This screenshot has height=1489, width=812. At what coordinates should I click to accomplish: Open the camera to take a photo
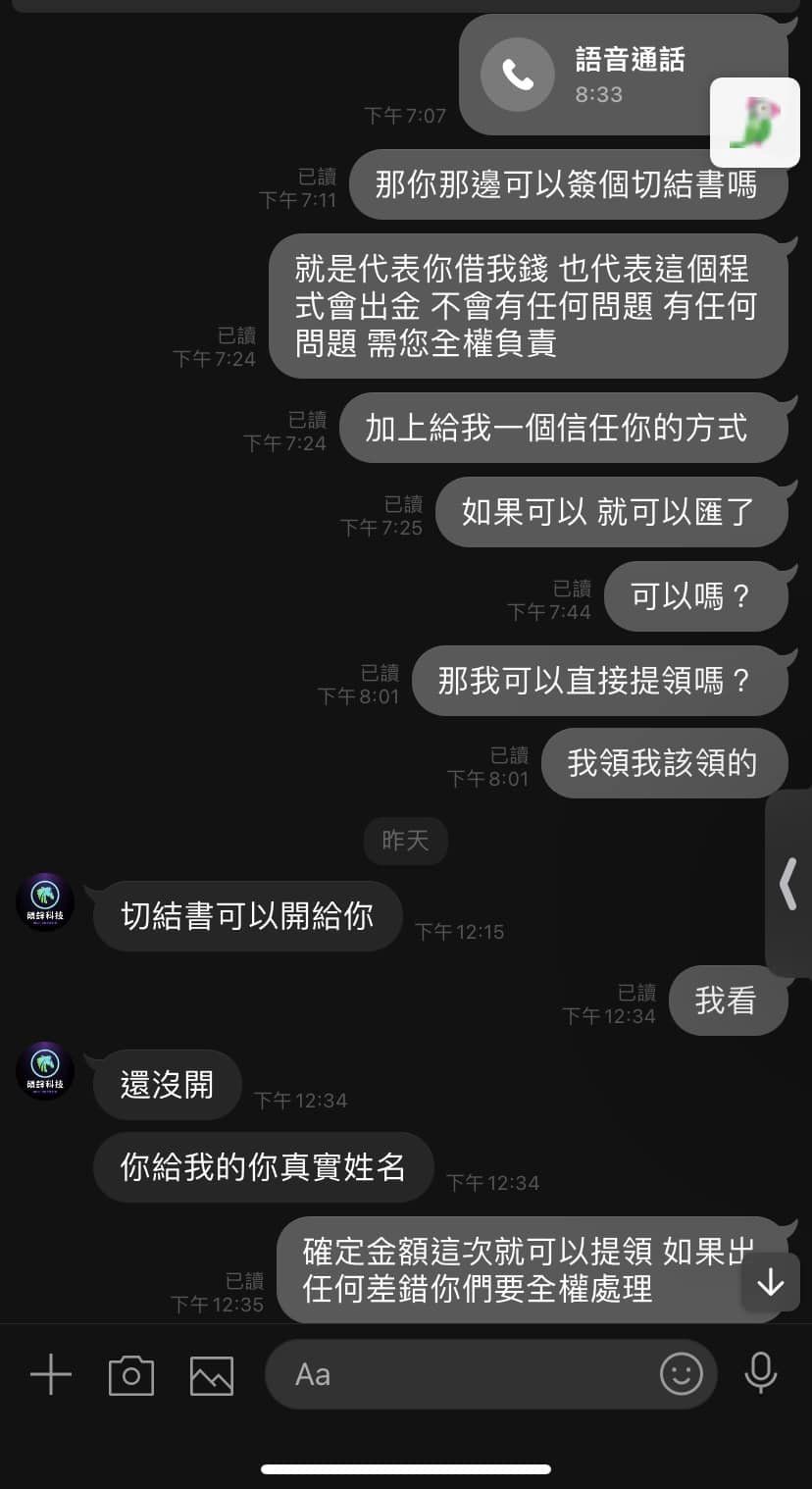tap(131, 1374)
